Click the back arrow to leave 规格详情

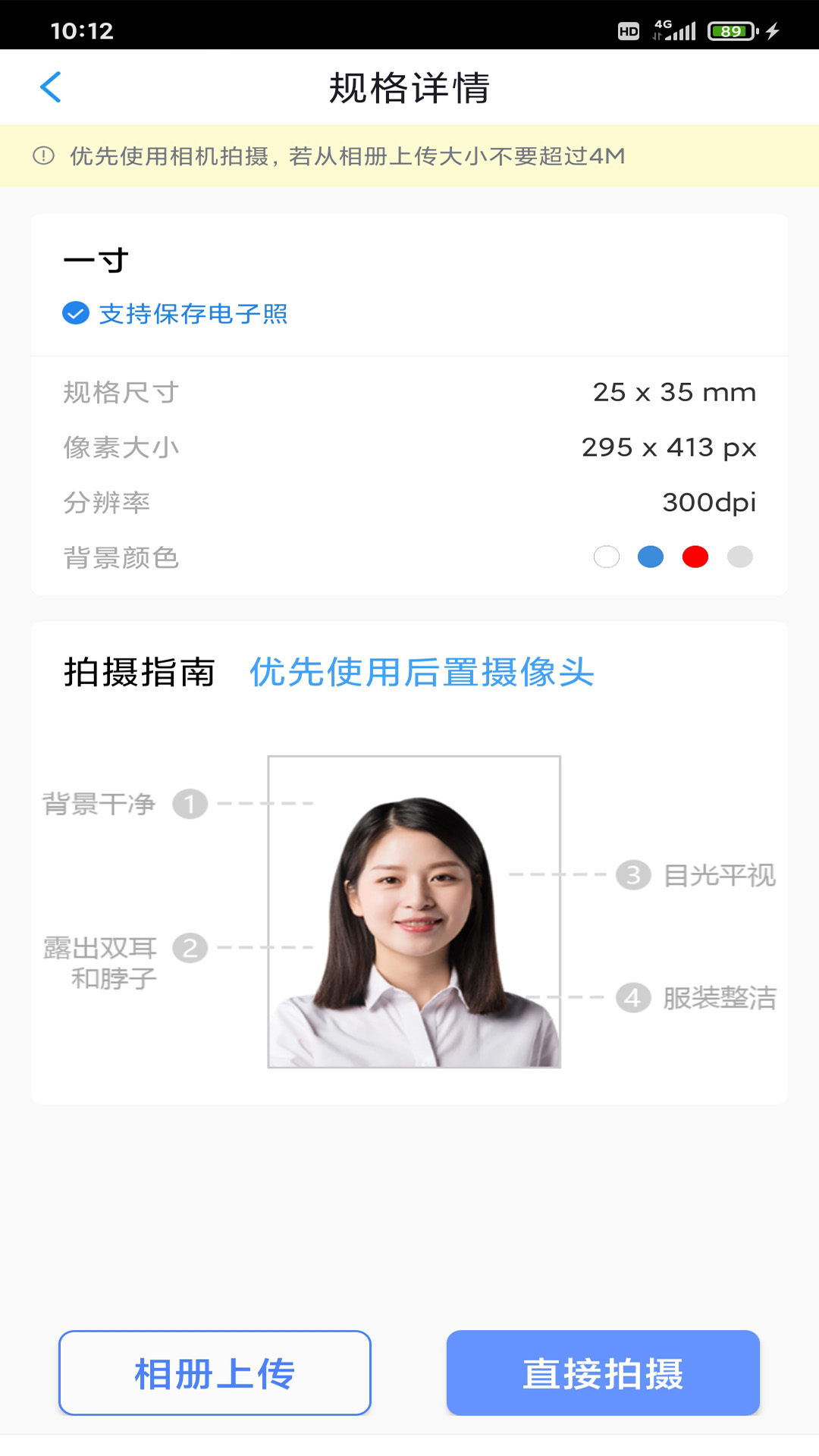point(50,87)
